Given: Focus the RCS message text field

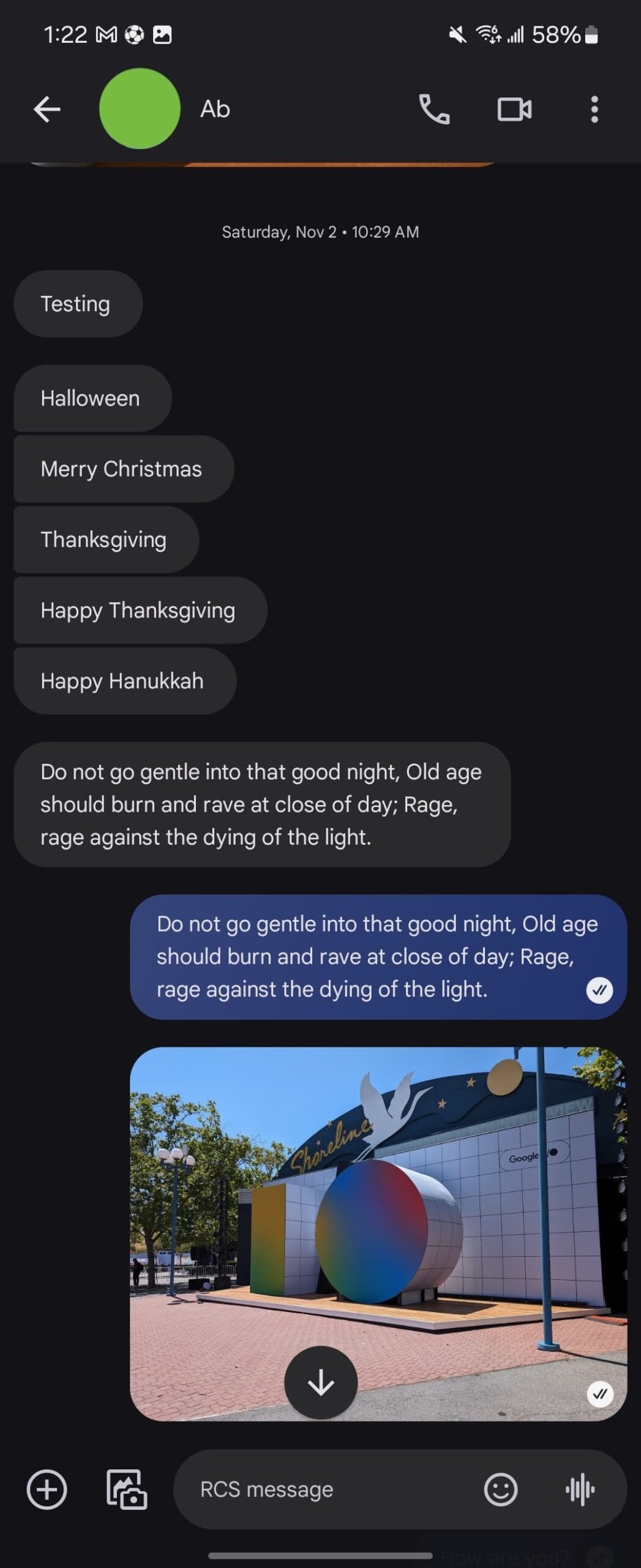Looking at the screenshot, I should [331, 1489].
